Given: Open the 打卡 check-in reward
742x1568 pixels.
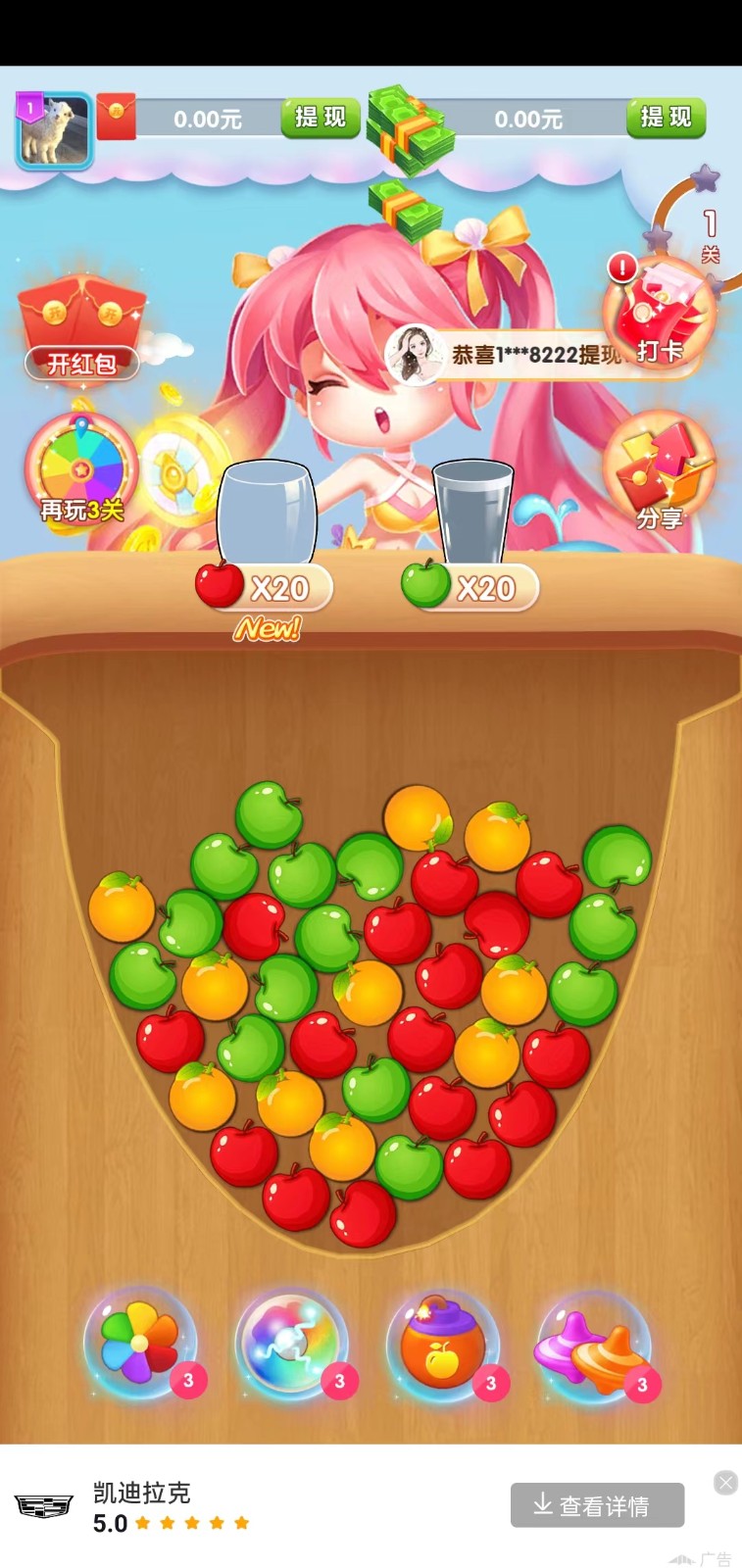Looking at the screenshot, I should coord(660,317).
